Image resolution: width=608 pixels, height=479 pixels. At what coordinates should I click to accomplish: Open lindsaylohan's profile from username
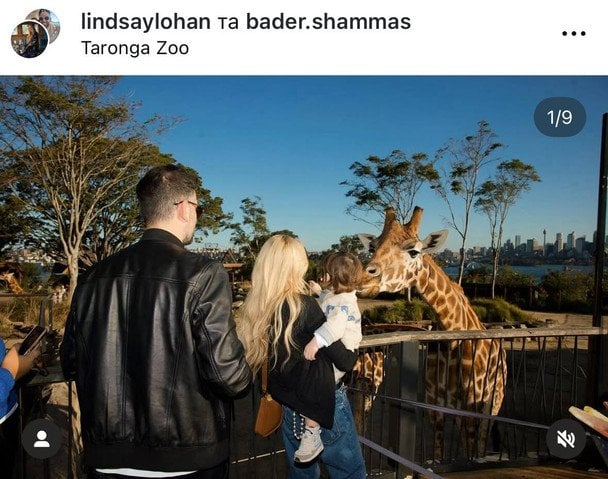point(145,22)
